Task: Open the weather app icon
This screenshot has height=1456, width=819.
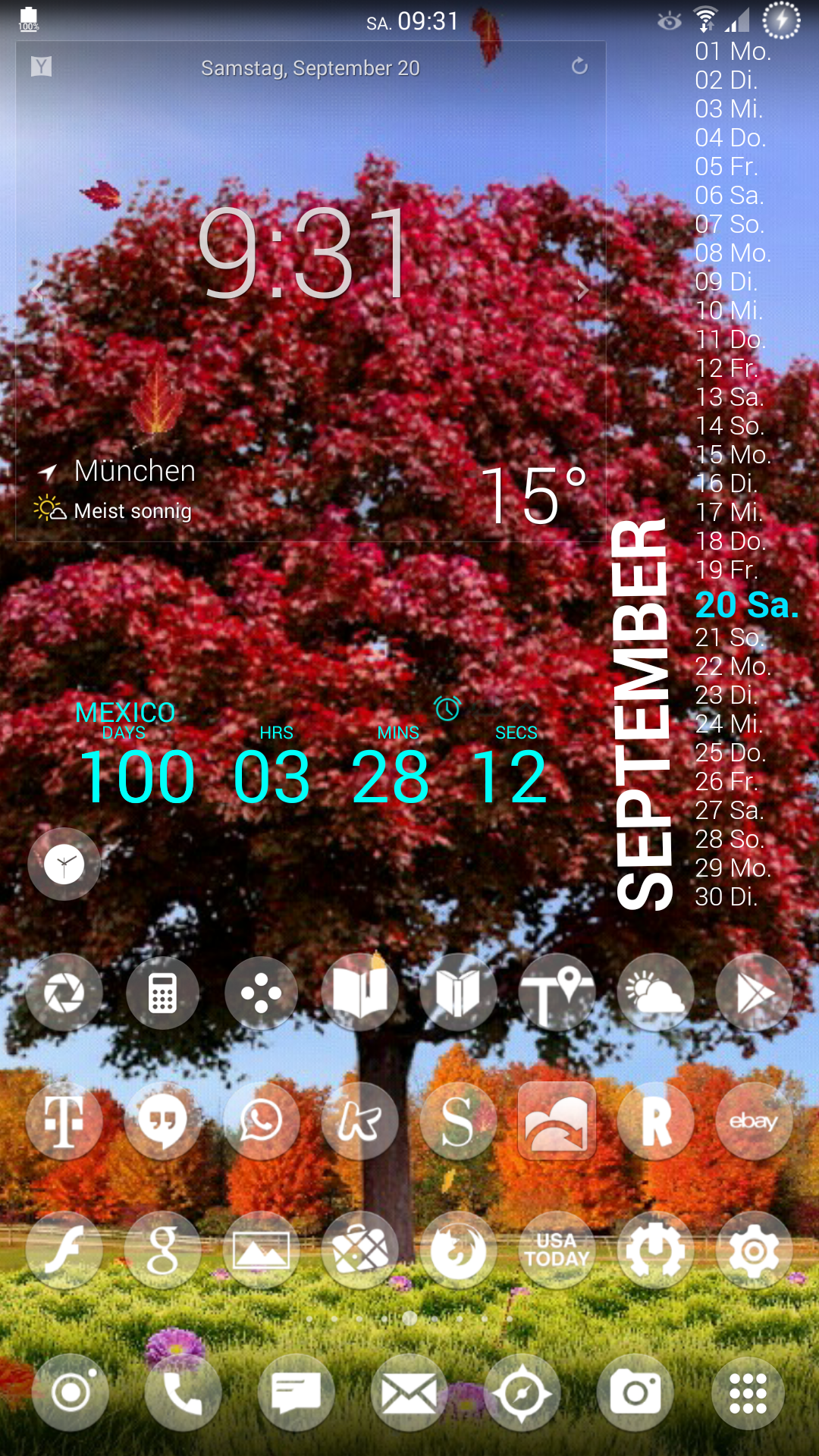Action: 655,993
